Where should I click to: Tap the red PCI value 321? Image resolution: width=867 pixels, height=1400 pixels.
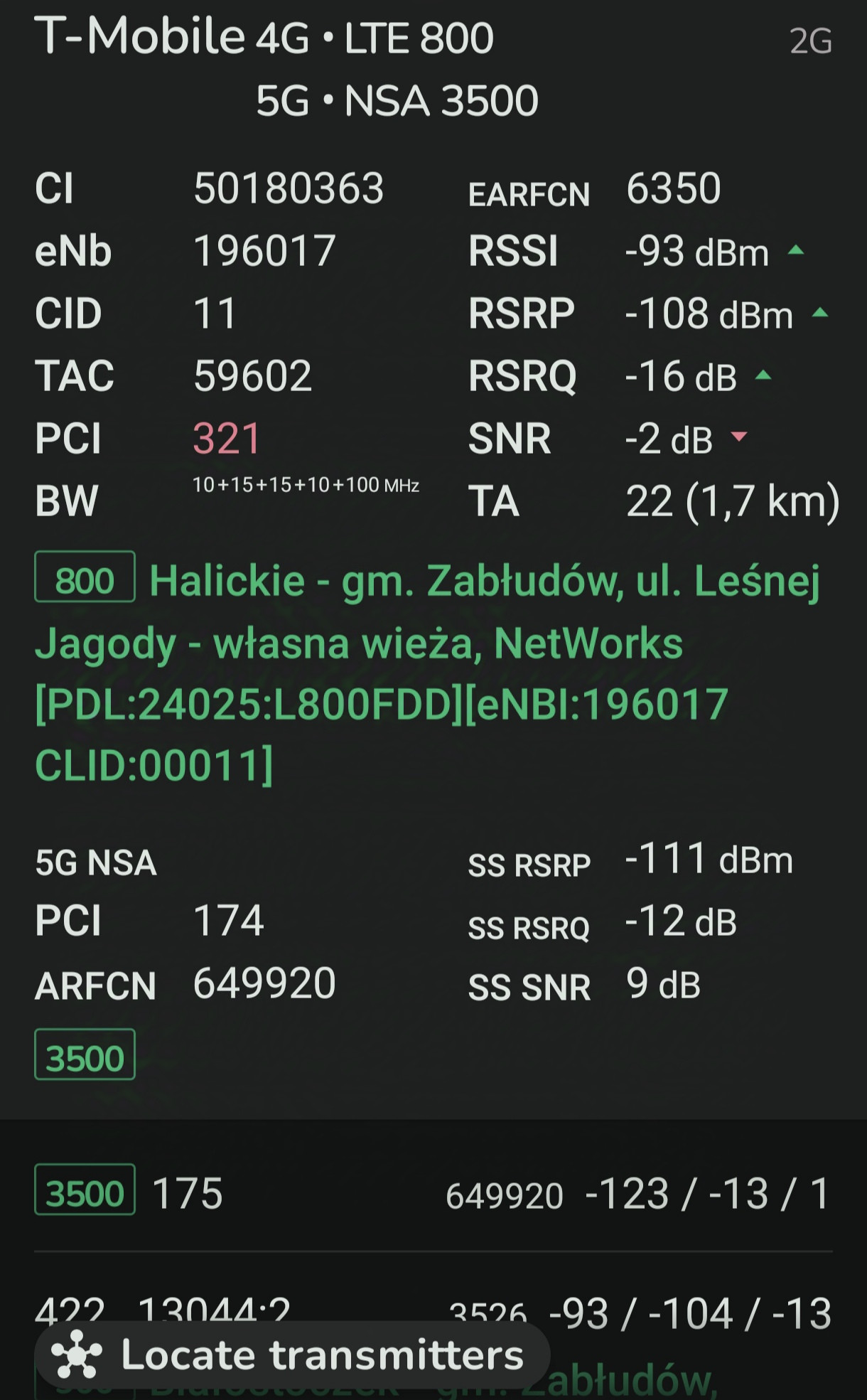point(227,439)
